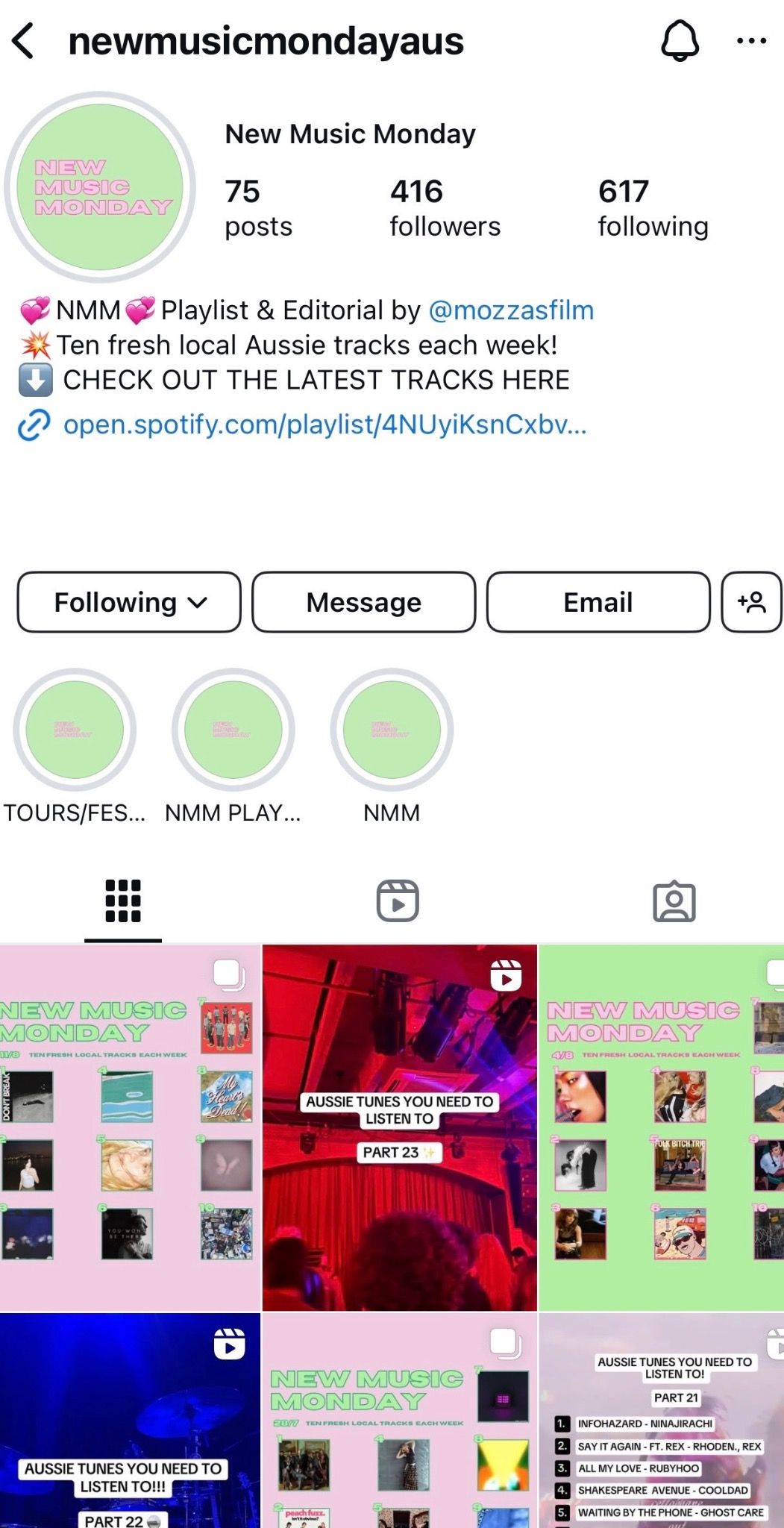784x1528 pixels.
Task: Open the TOURS/FES... story highlight
Action: pyautogui.click(x=75, y=730)
